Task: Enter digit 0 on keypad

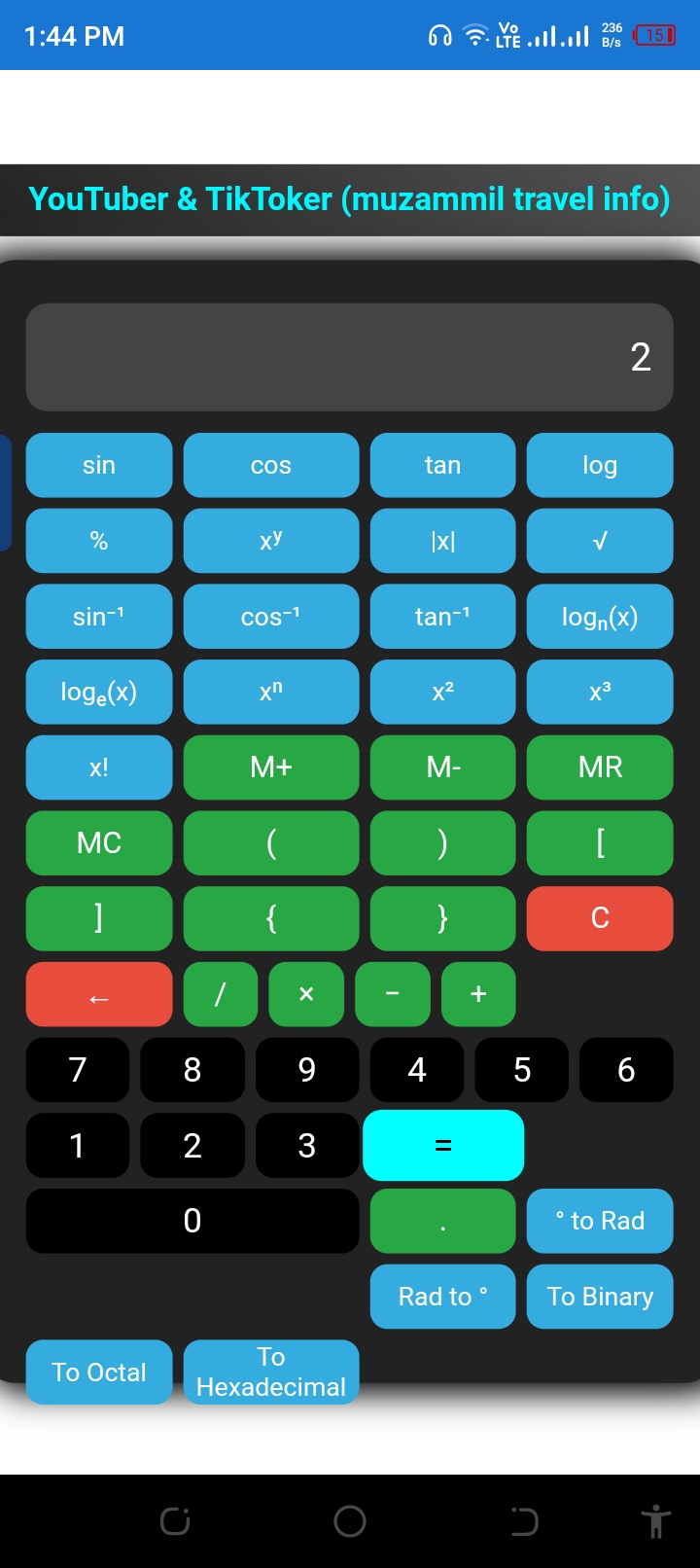Action: coord(192,1221)
